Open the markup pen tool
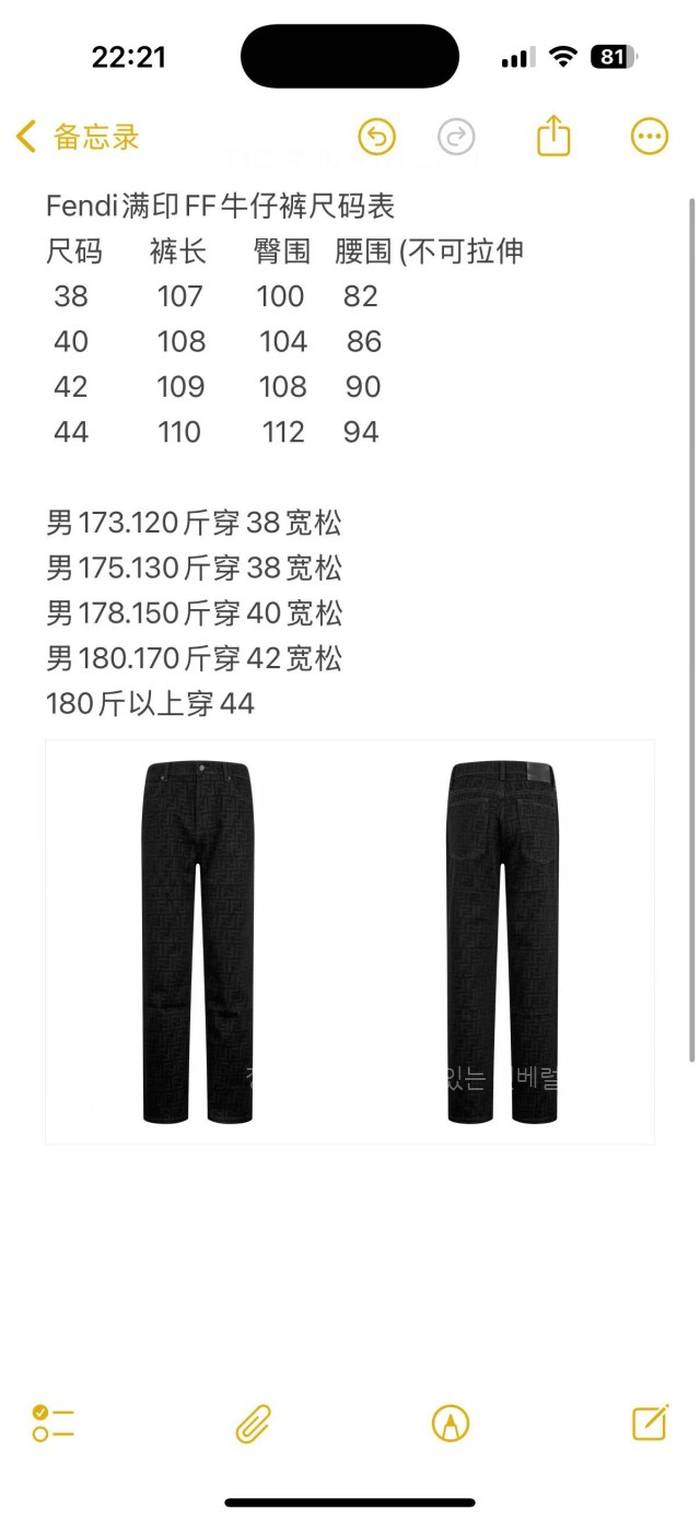The width and height of the screenshot is (700, 1521). pos(450,1422)
